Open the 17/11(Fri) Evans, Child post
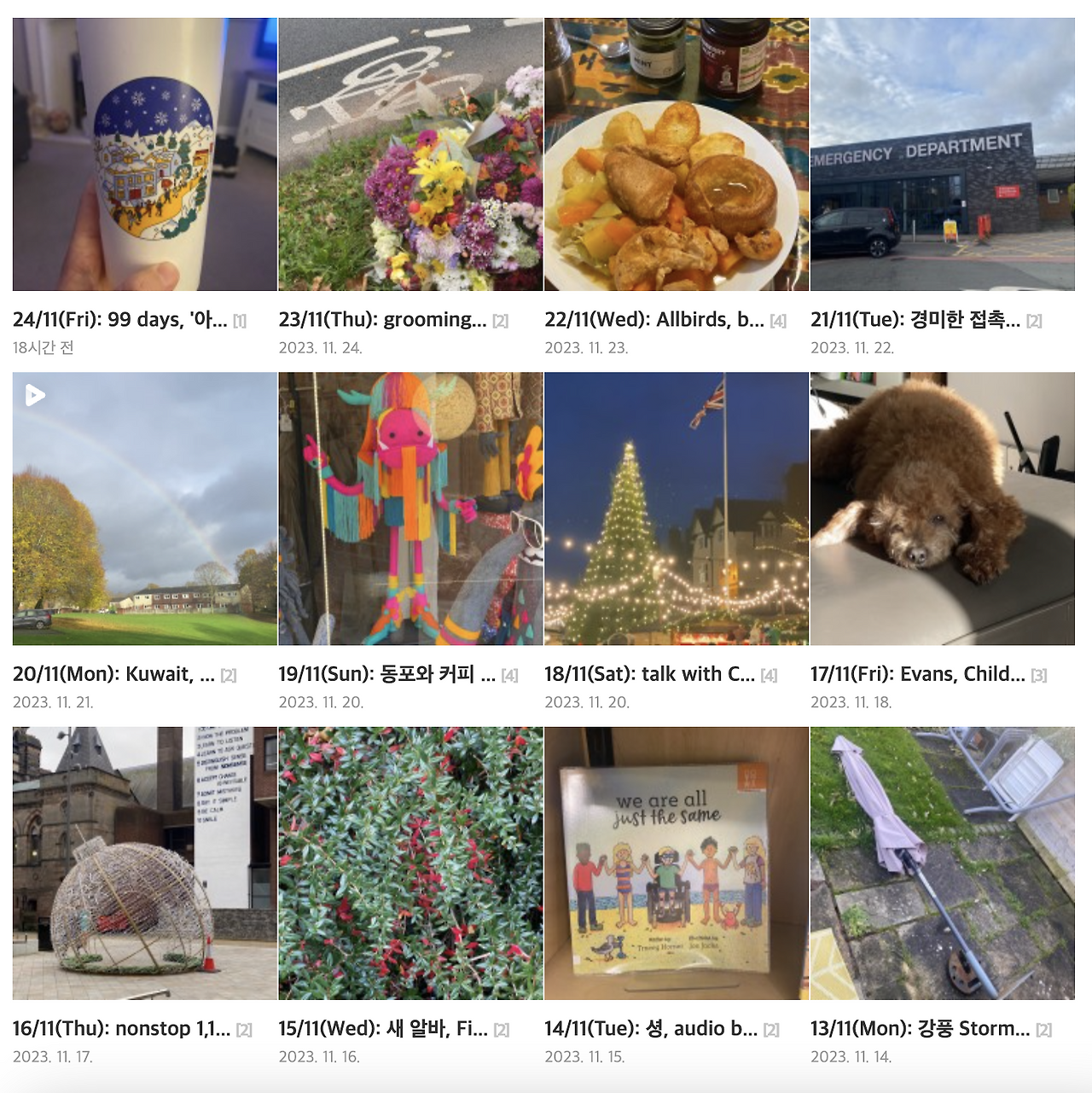The width and height of the screenshot is (1092, 1093). [918, 674]
